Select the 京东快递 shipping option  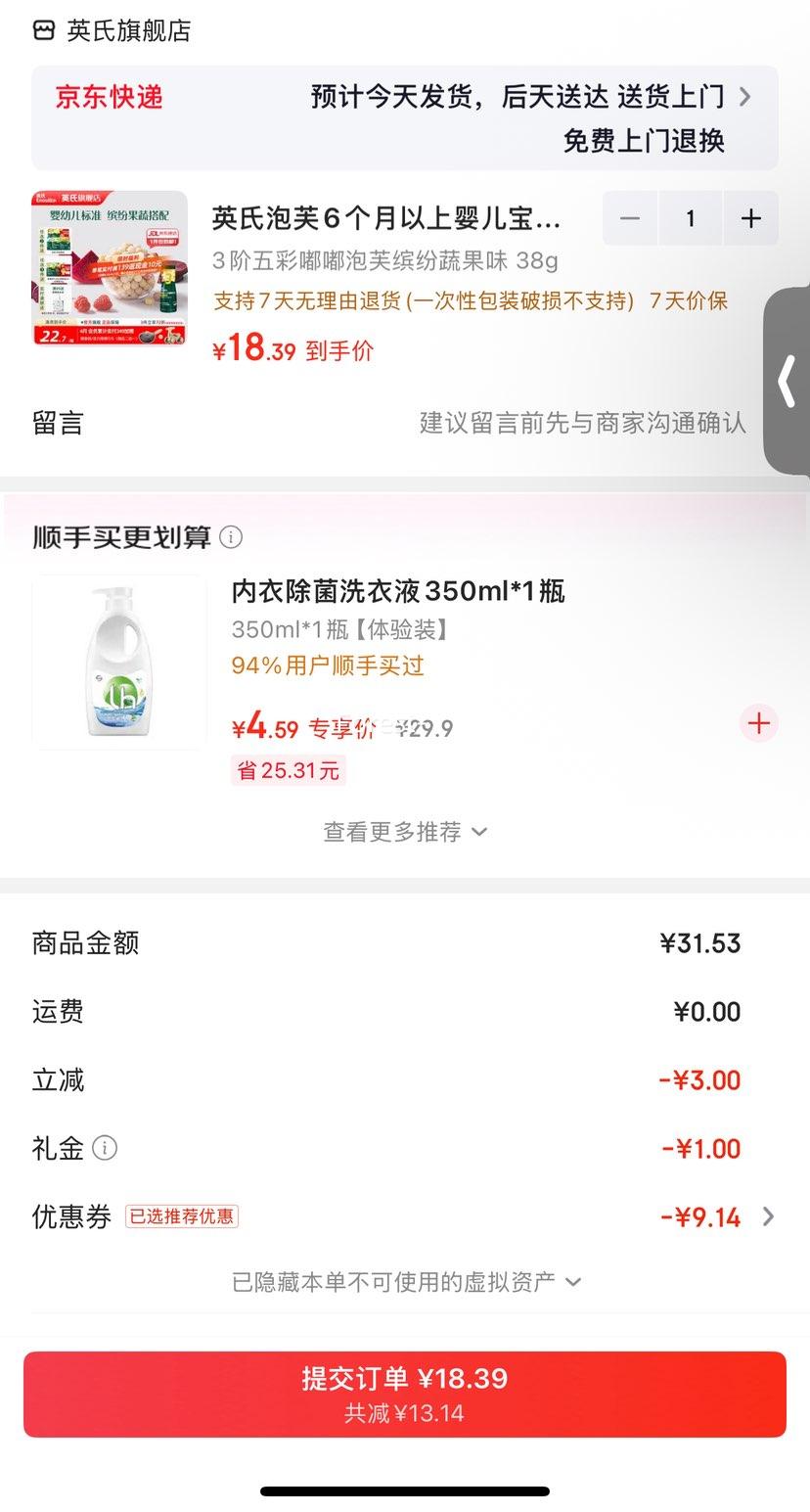click(107, 97)
